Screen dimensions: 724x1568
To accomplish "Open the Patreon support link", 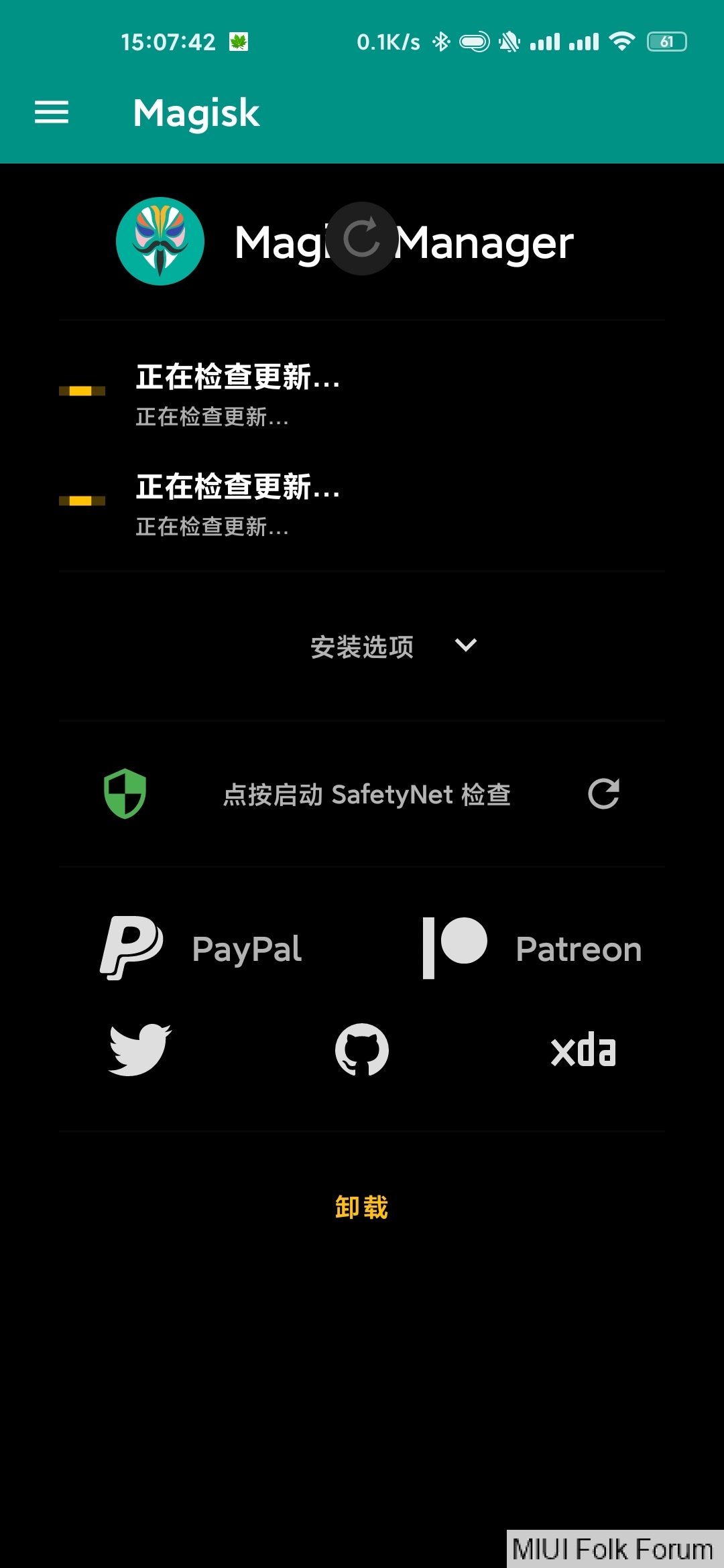I will point(532,948).
